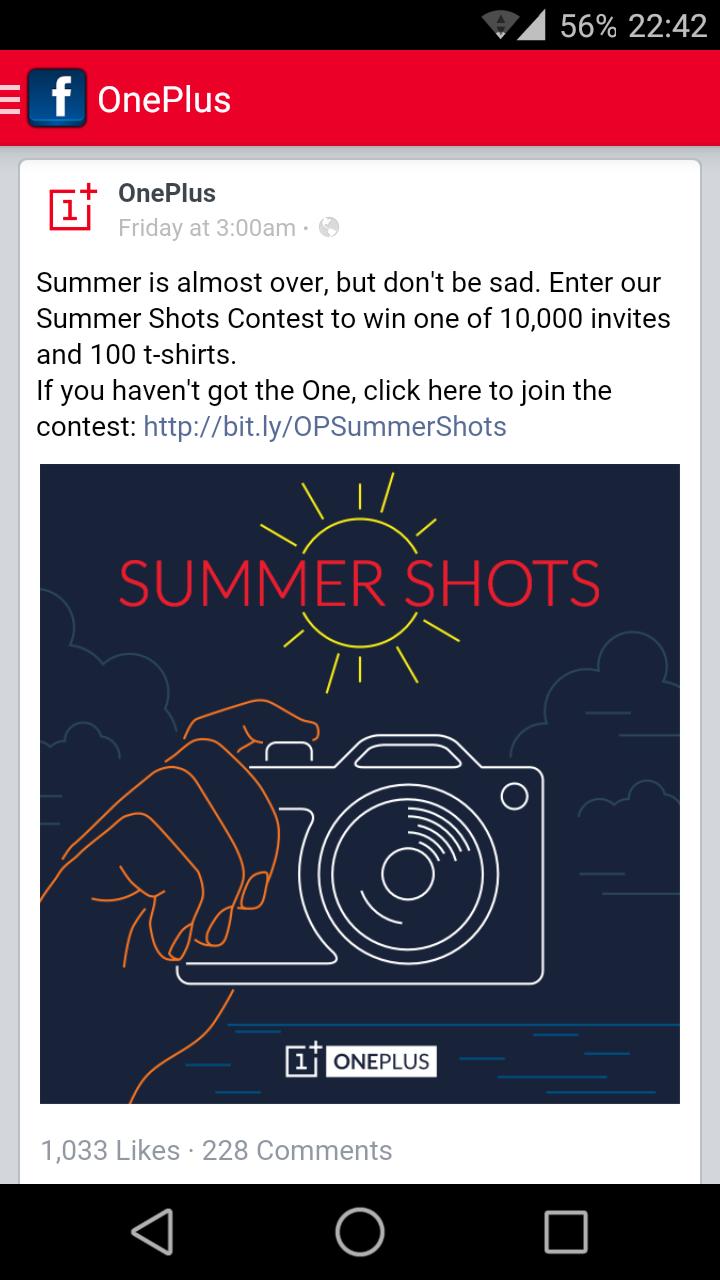Open the post's Friday at 3:00am timestamp
The height and width of the screenshot is (1280, 720).
[206, 228]
